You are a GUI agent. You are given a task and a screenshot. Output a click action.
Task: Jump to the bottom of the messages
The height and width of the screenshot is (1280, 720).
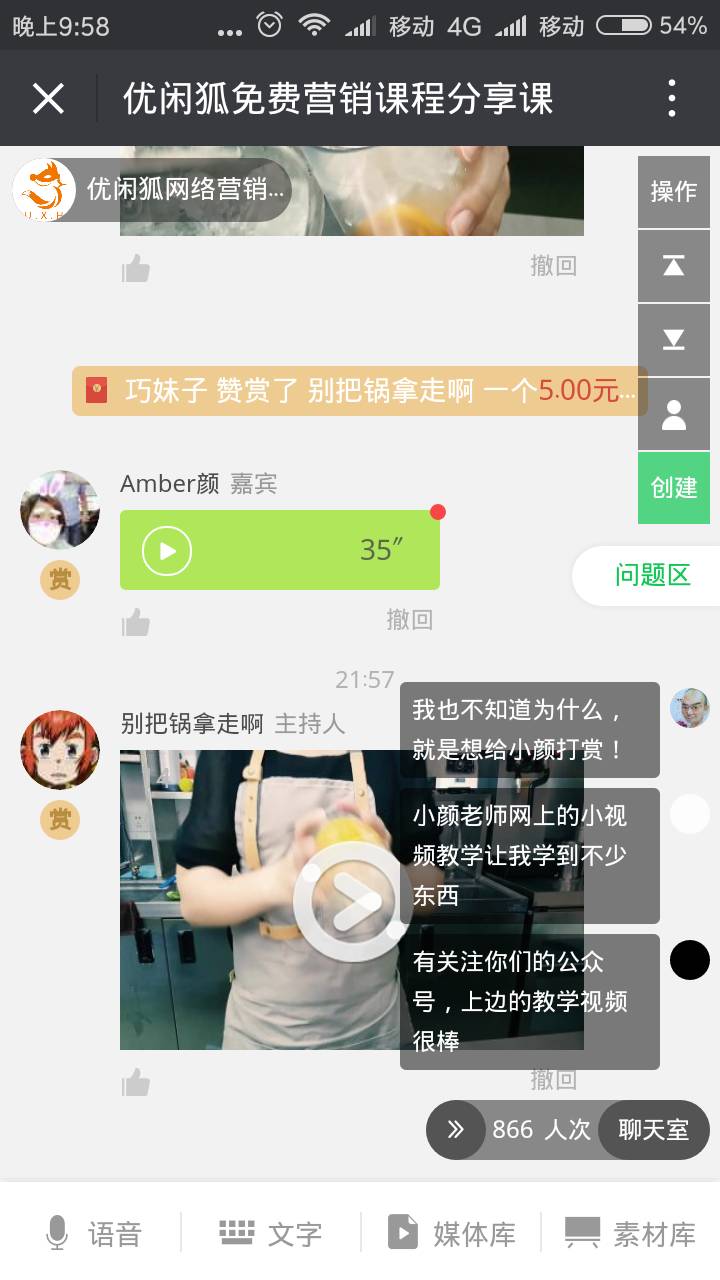[674, 340]
